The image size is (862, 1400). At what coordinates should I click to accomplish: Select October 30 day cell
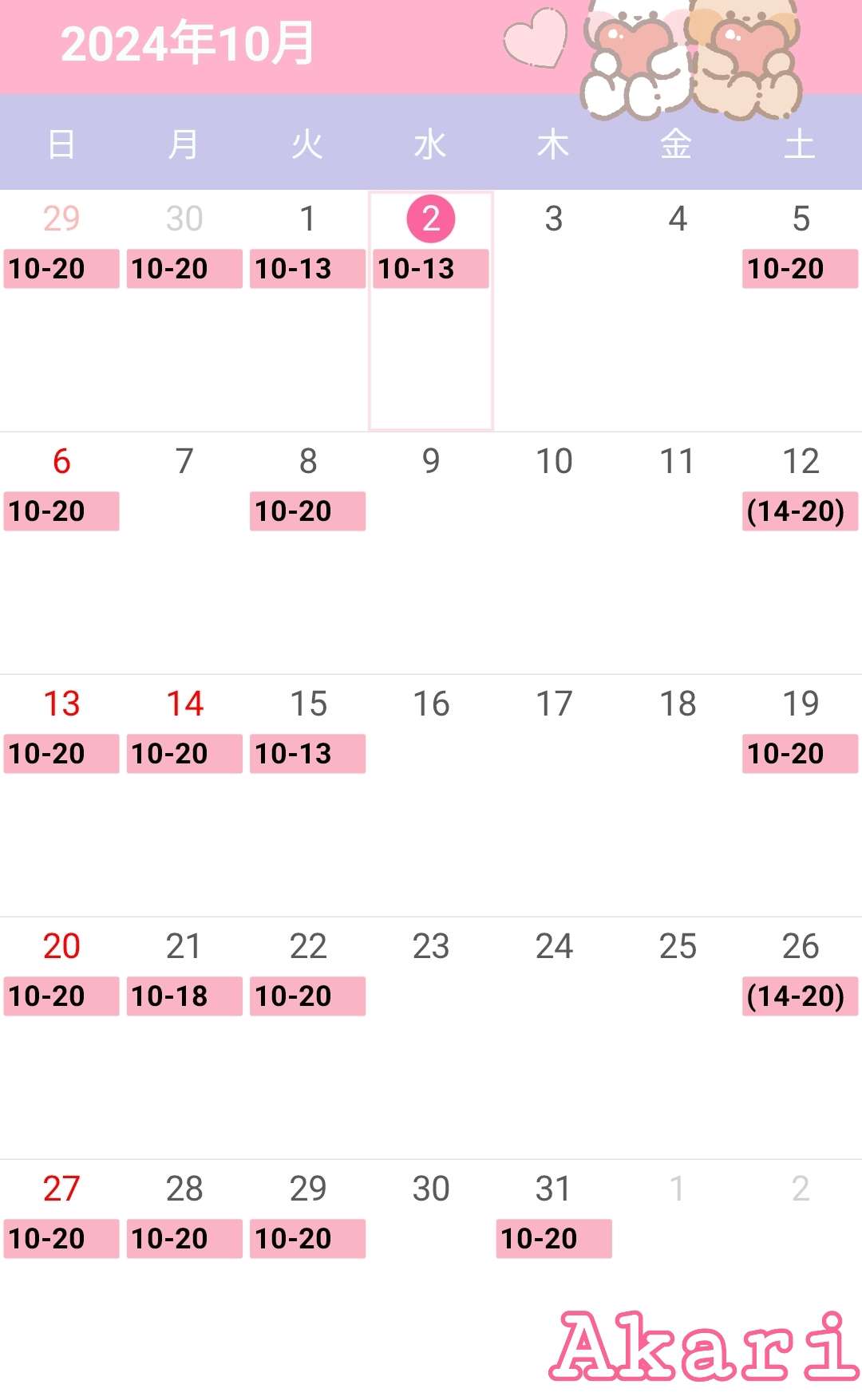pos(431,1276)
